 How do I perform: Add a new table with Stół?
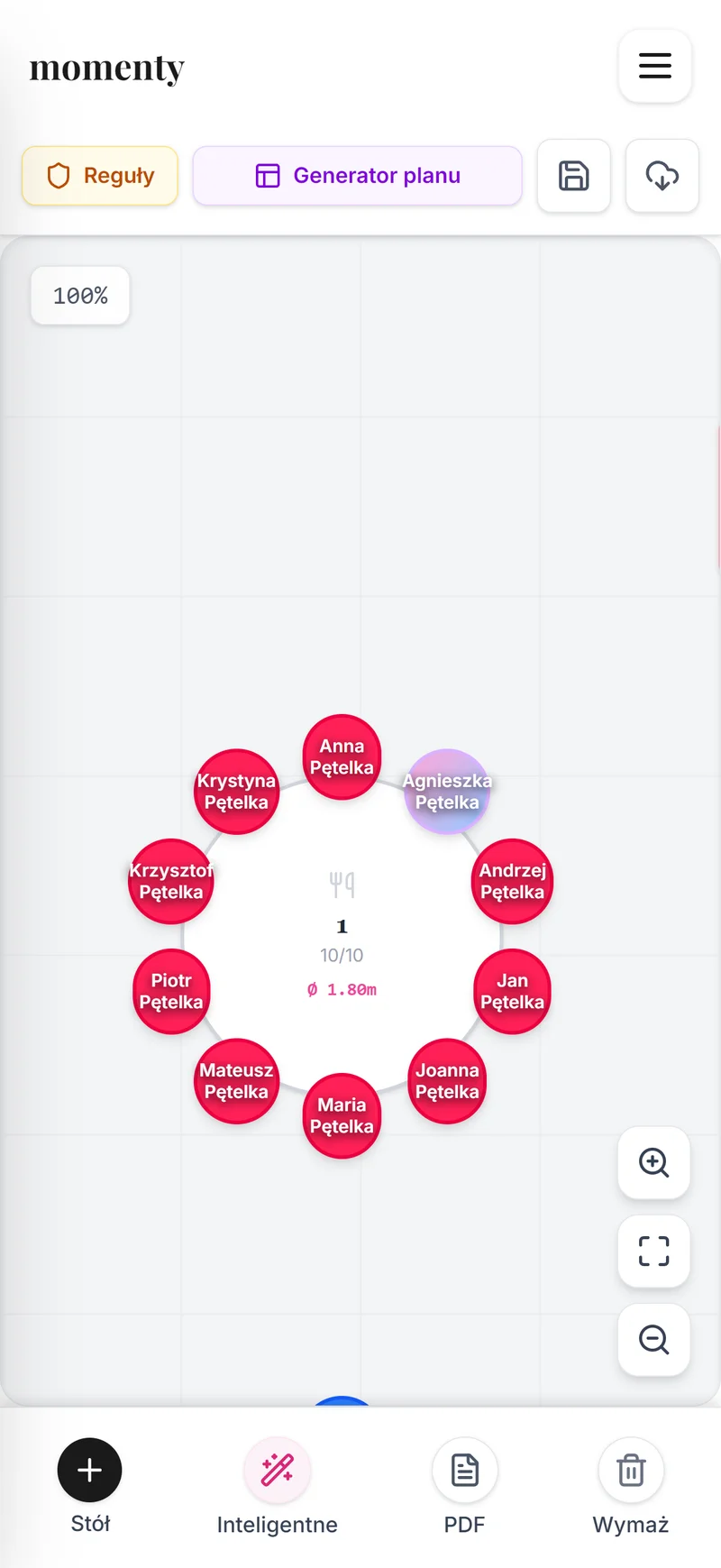89,1471
